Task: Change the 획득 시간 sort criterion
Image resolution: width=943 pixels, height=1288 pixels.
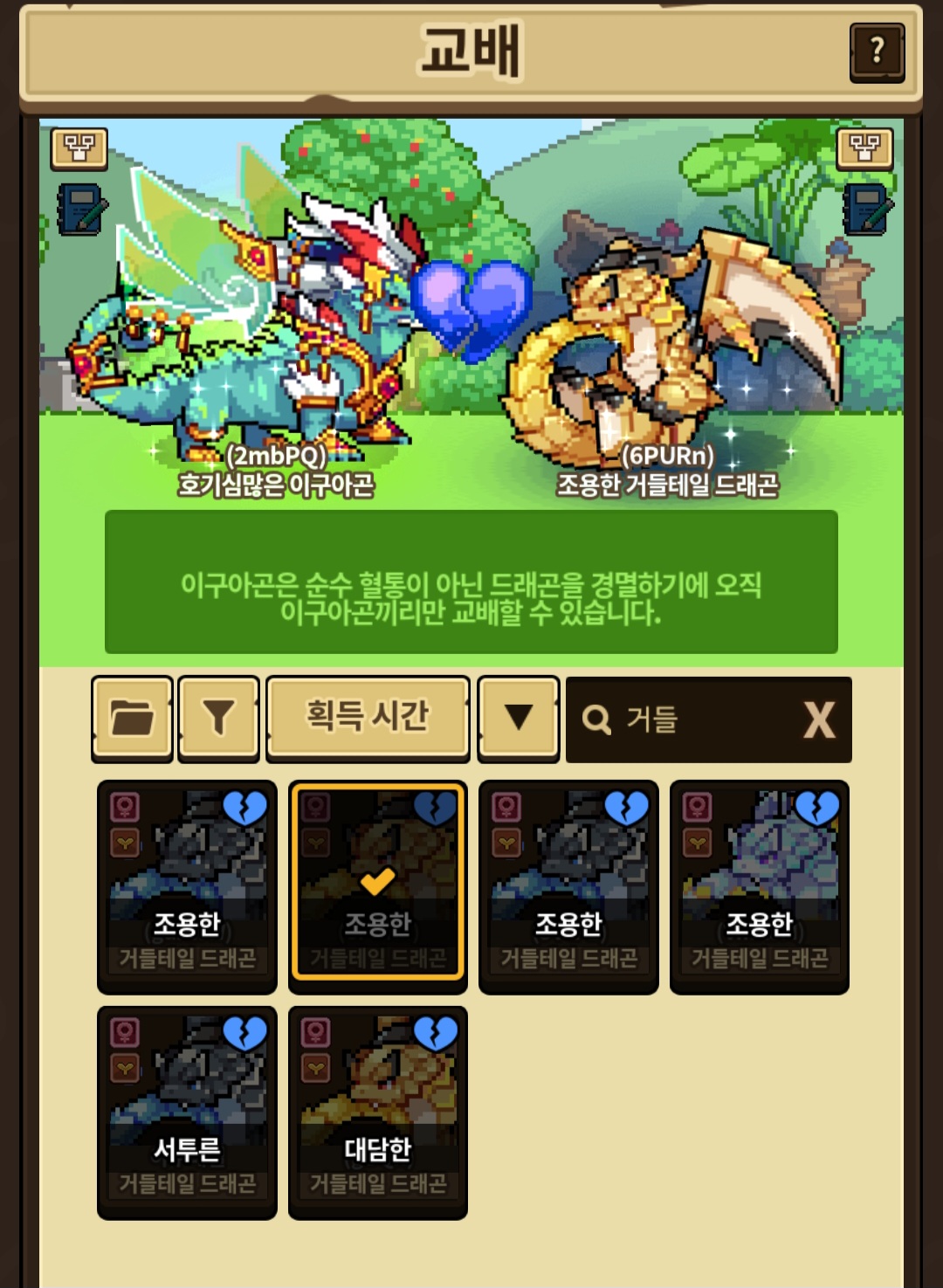Action: coord(368,718)
